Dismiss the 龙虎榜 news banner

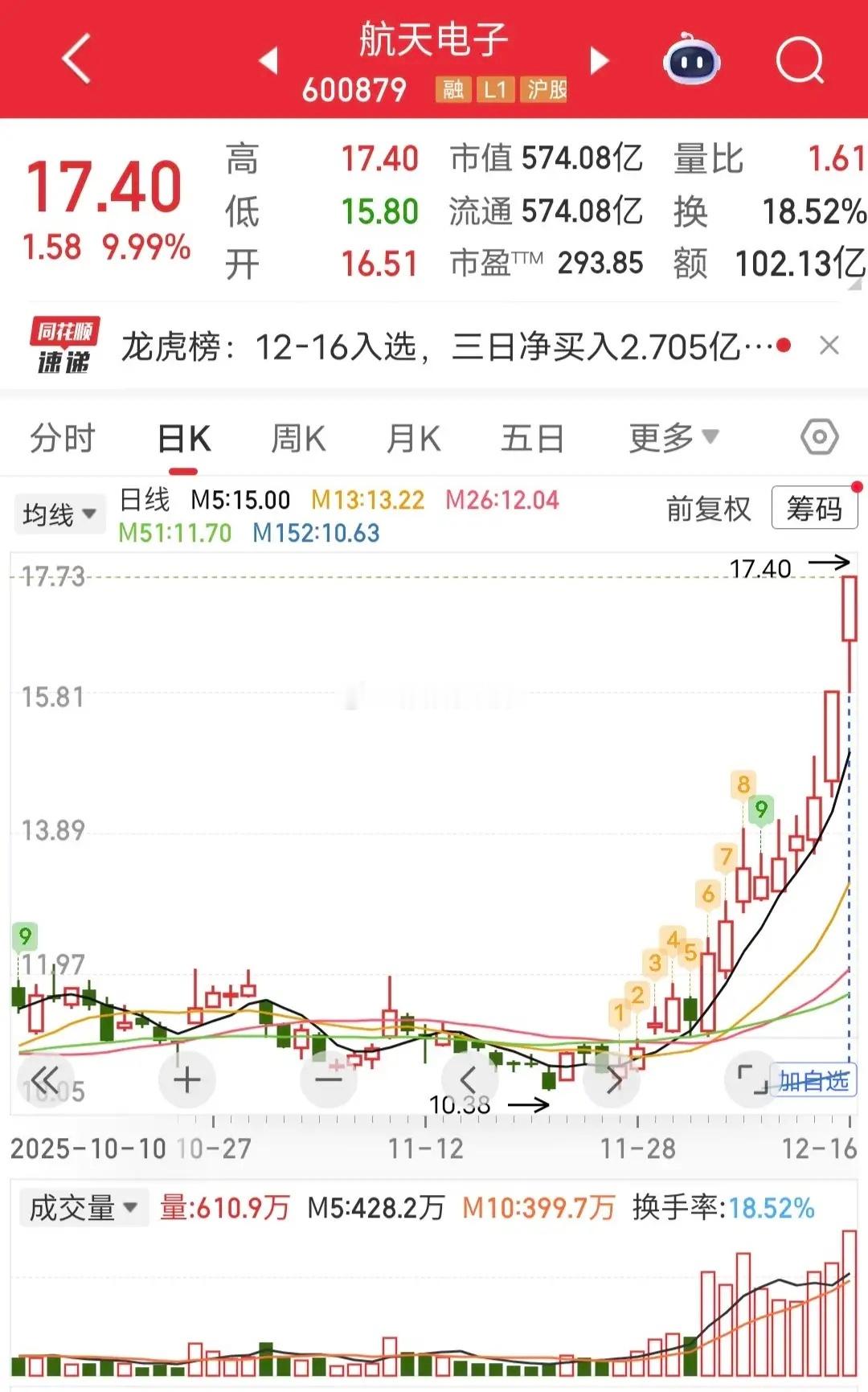coord(829,346)
